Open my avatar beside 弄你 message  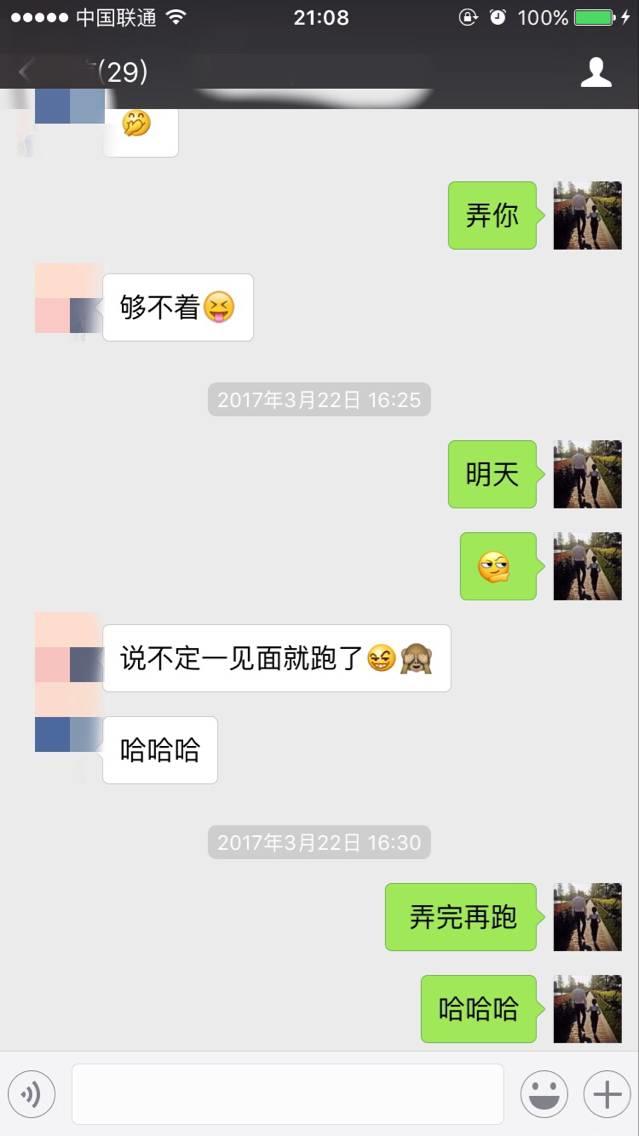coord(587,215)
